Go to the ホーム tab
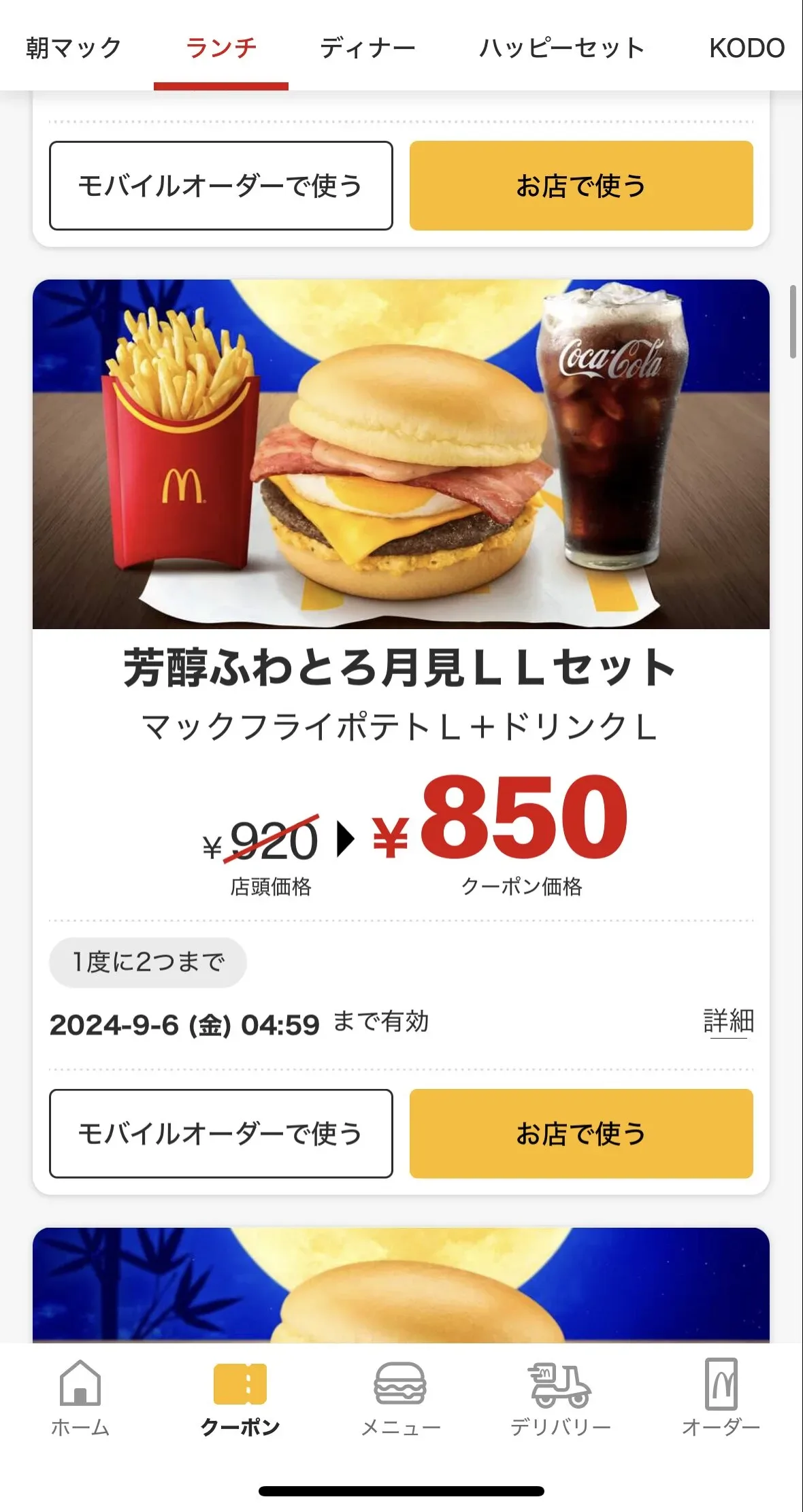Viewport: 803px width, 1512px height. pos(80,1398)
